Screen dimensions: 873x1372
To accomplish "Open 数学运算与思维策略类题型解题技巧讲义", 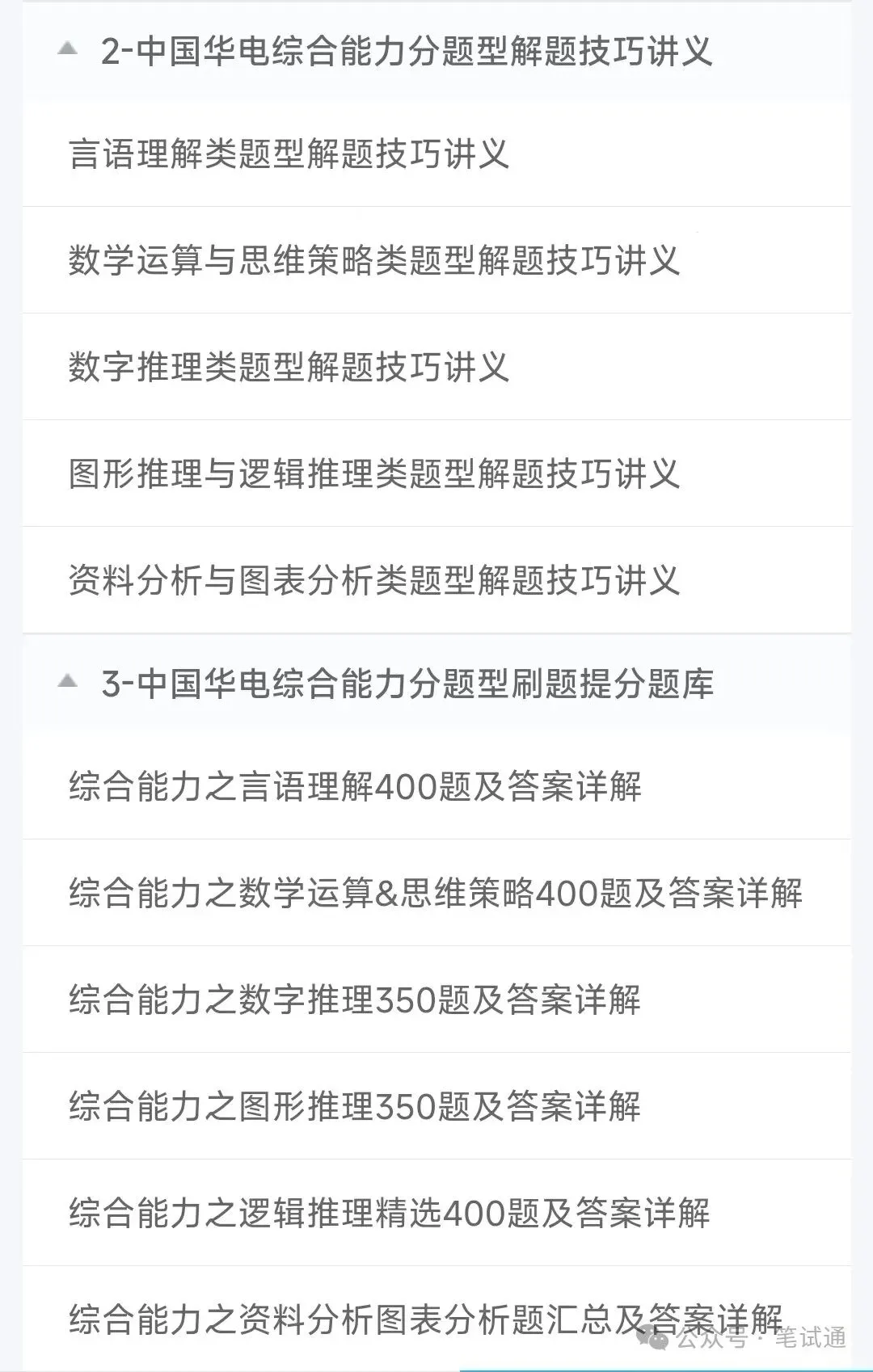I will (x=436, y=260).
